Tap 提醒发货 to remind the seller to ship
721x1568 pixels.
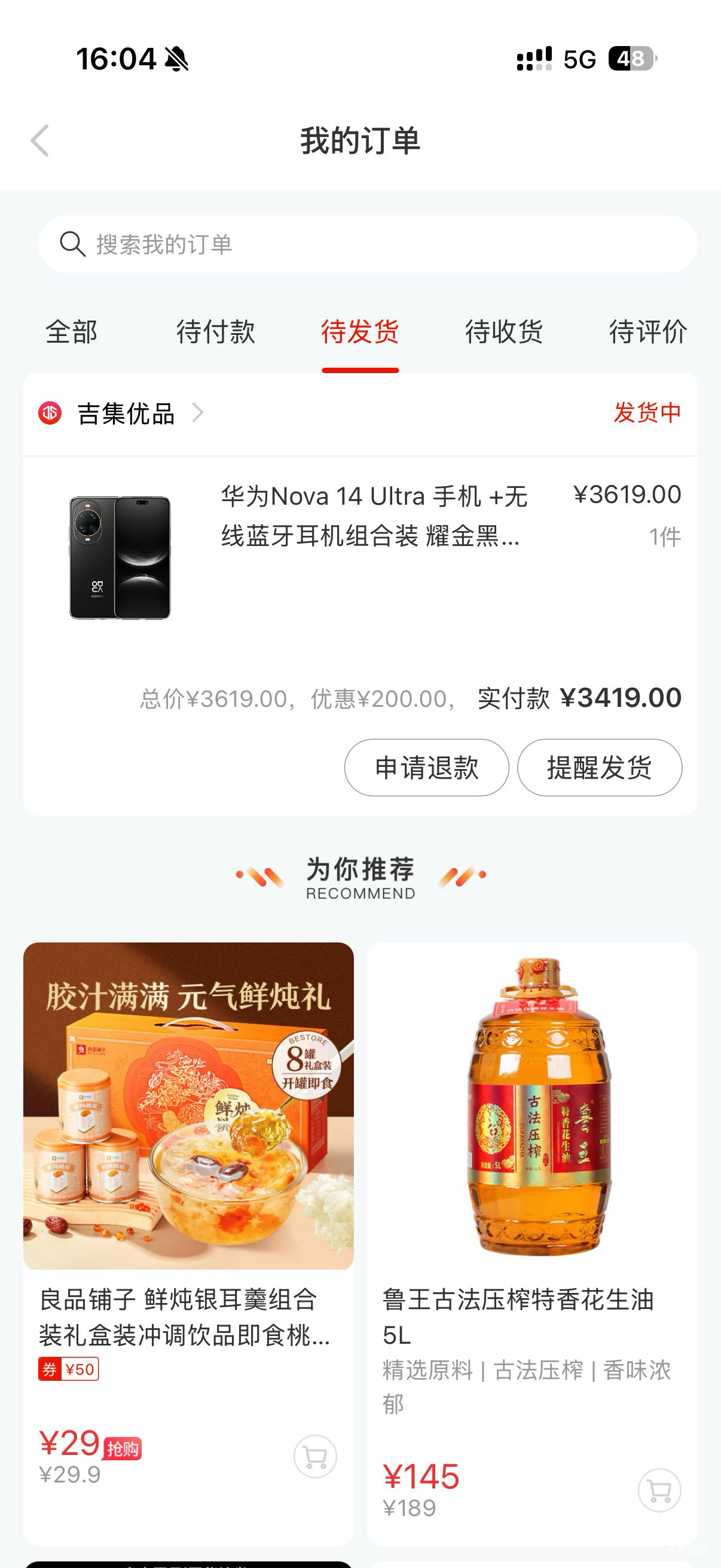point(599,768)
